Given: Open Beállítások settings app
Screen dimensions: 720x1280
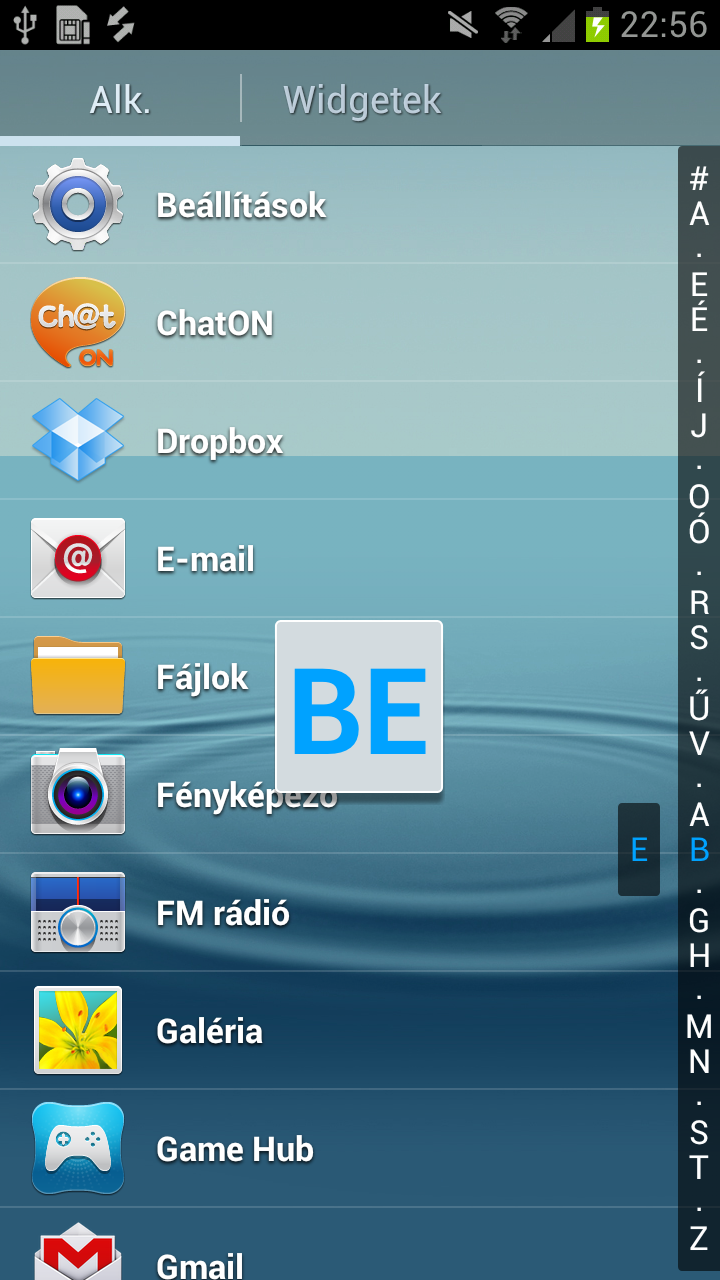Looking at the screenshot, I should click(x=240, y=205).
